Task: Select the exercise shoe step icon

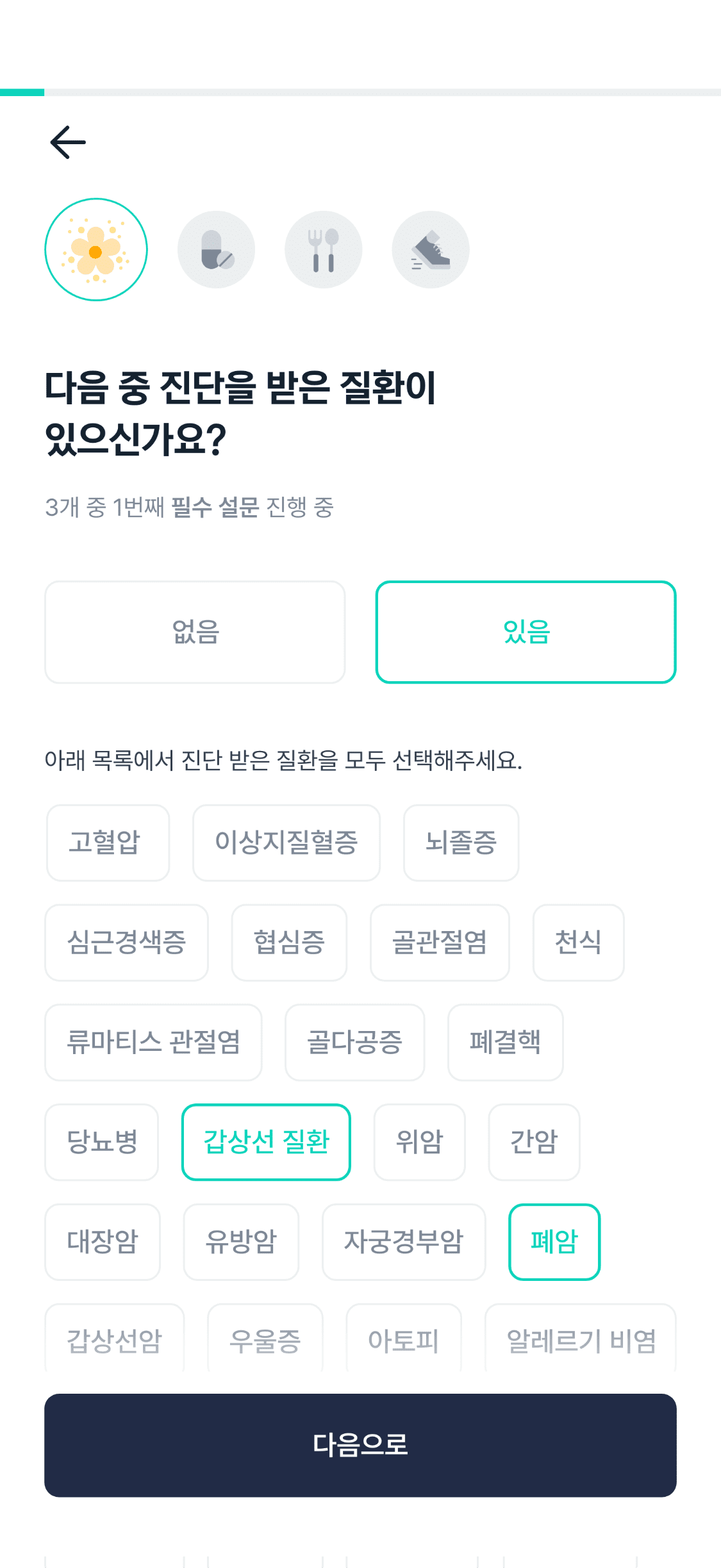Action: (430, 250)
